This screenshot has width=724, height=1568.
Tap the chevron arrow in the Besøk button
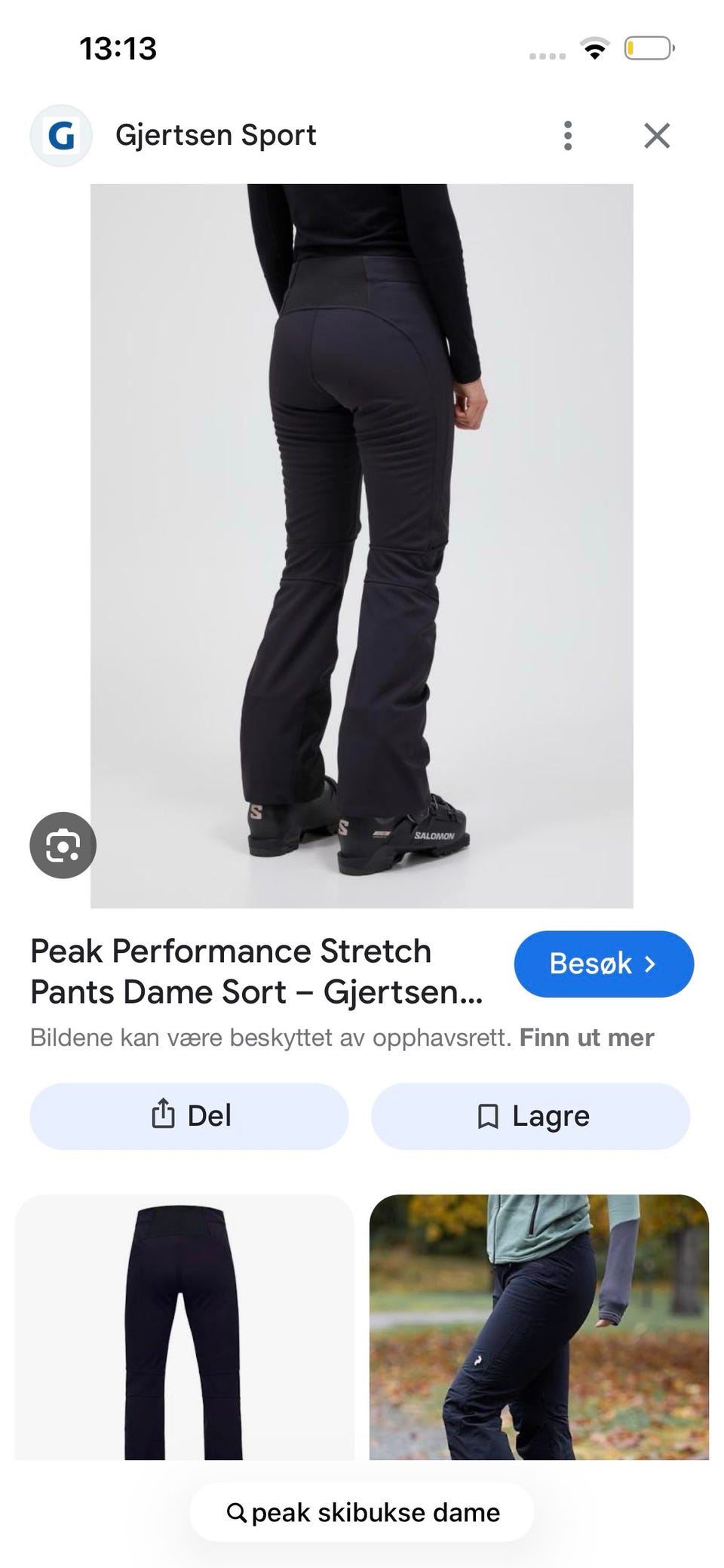tap(649, 964)
